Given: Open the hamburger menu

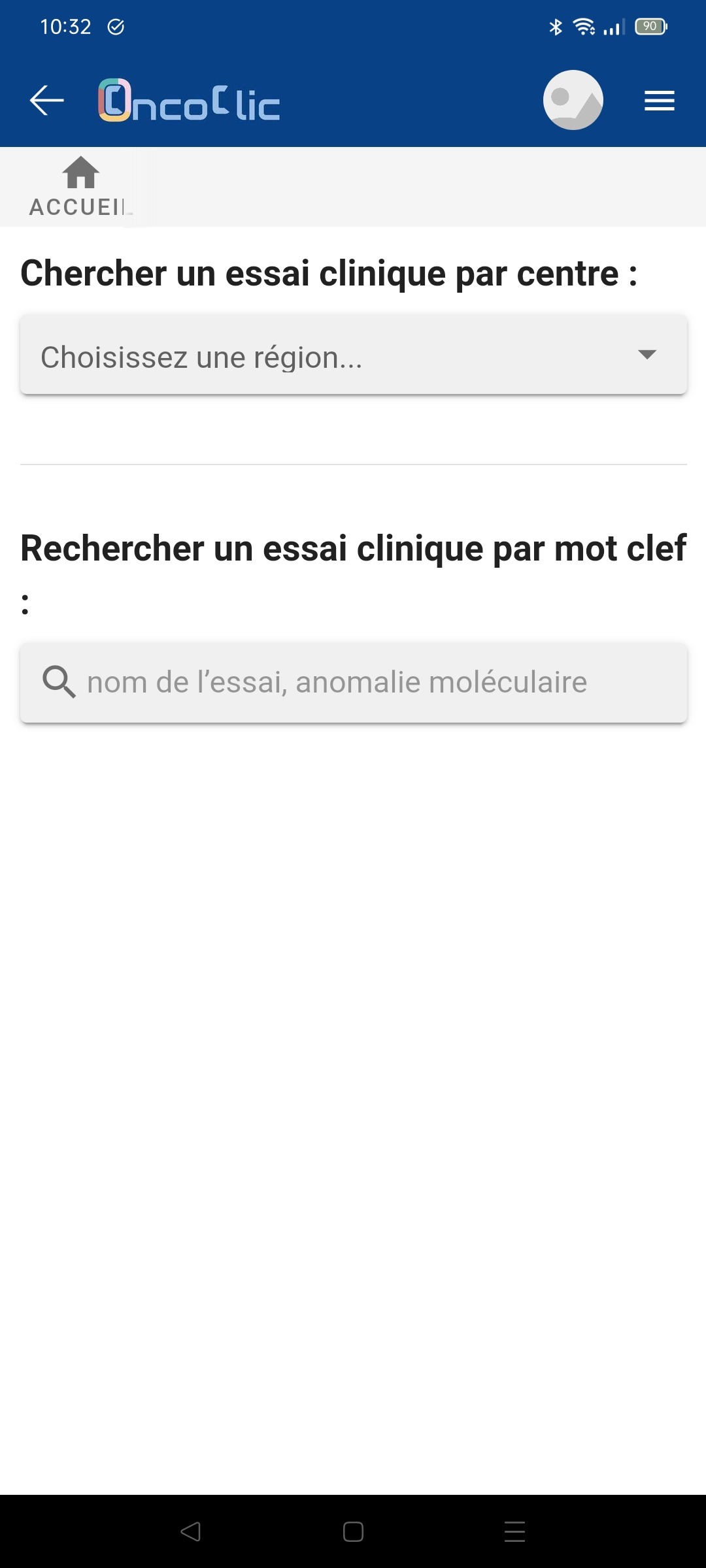Looking at the screenshot, I should [x=659, y=101].
